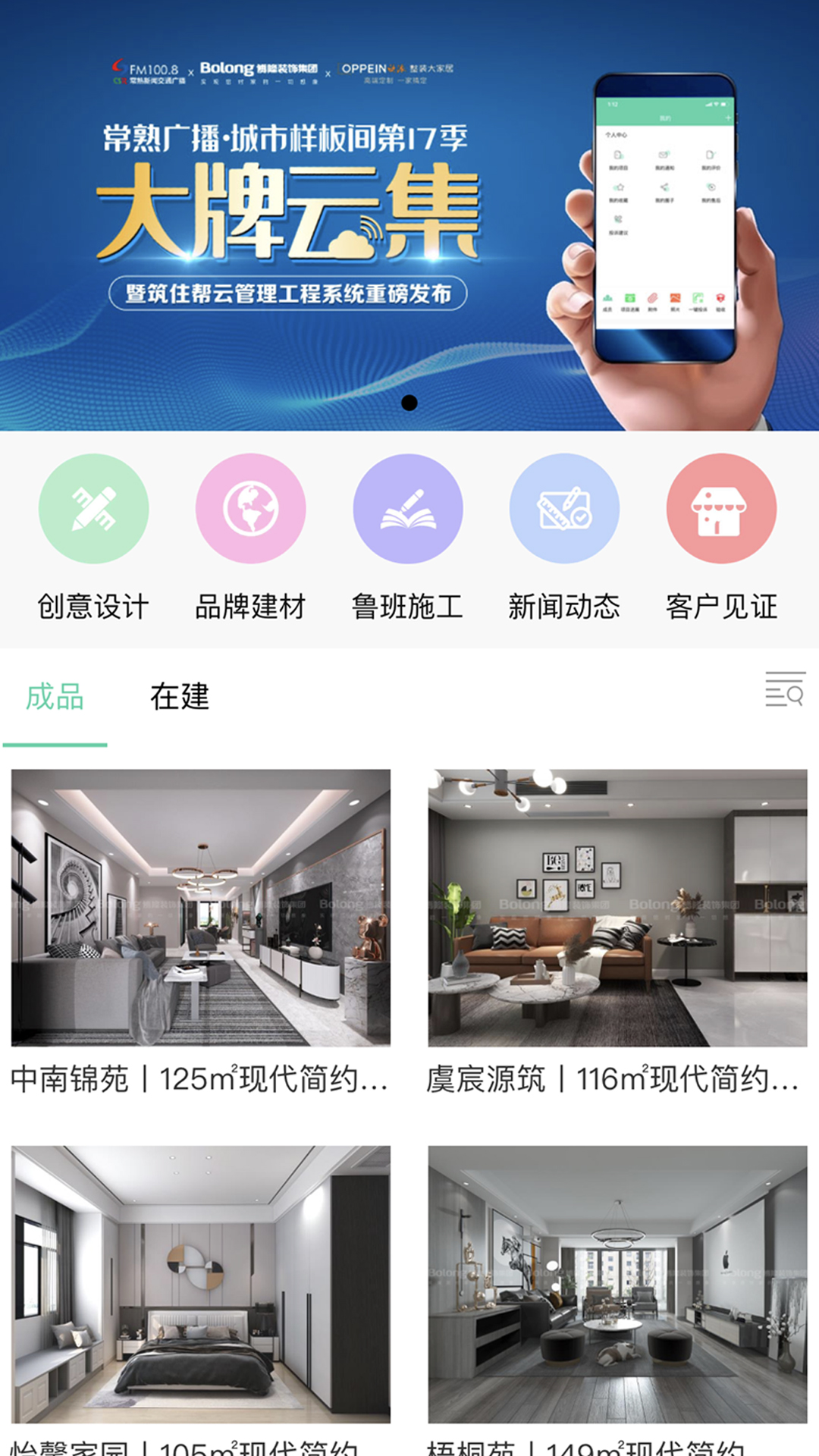View the 梧桐苑 149m² project card

coord(617,1284)
